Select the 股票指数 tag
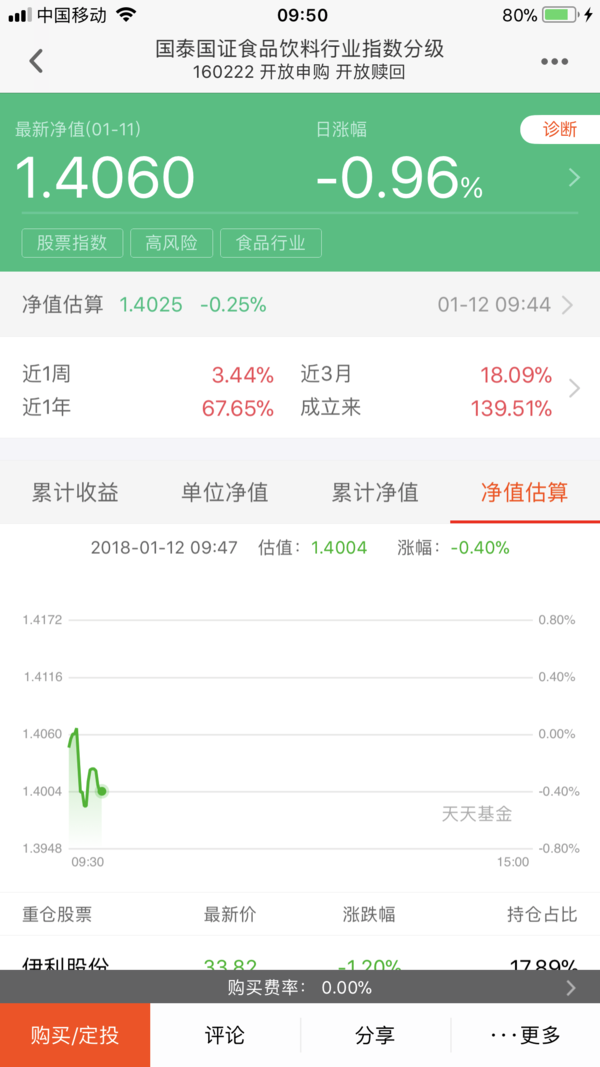The width and height of the screenshot is (600, 1067). 72,243
